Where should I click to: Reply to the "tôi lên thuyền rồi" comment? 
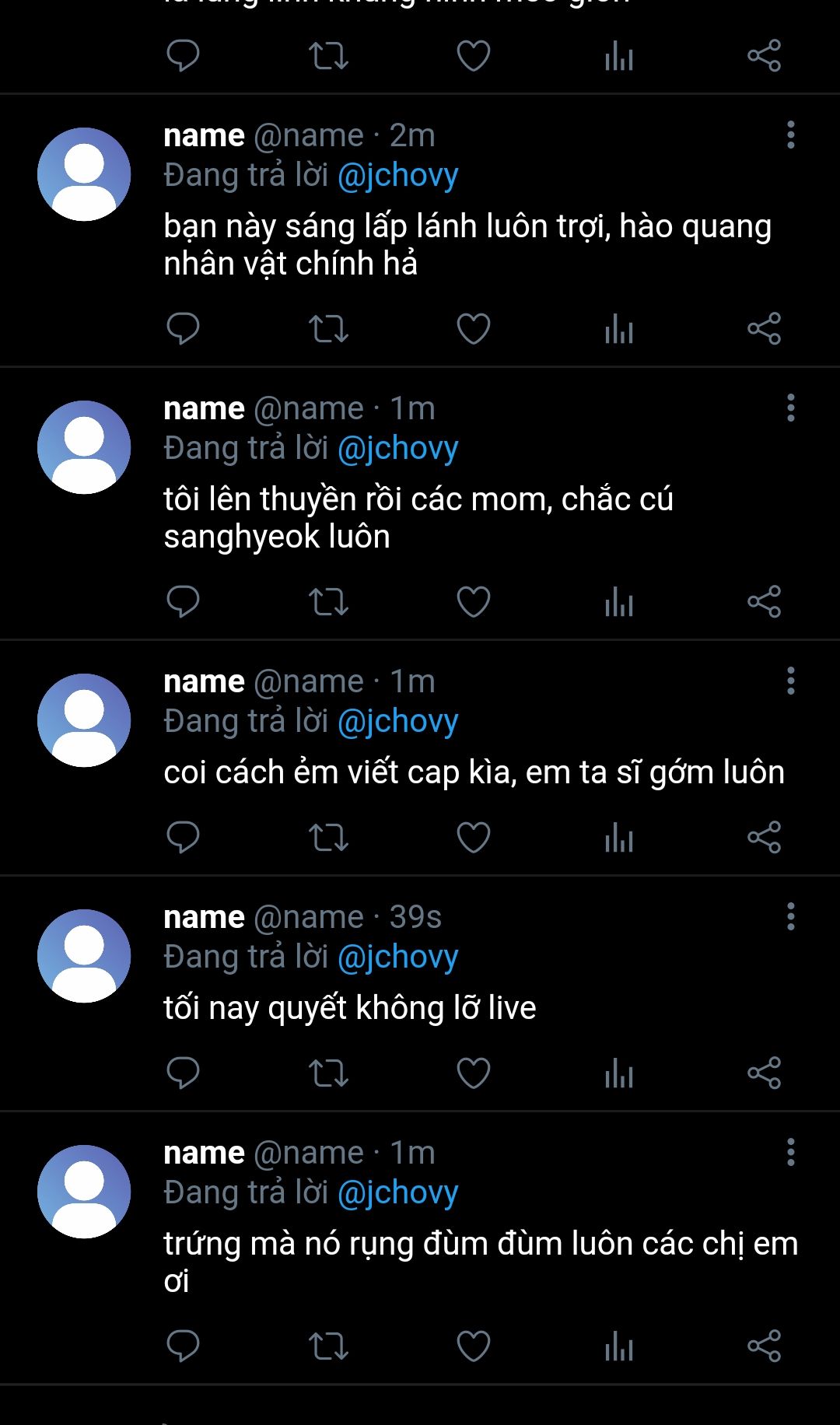[x=184, y=601]
